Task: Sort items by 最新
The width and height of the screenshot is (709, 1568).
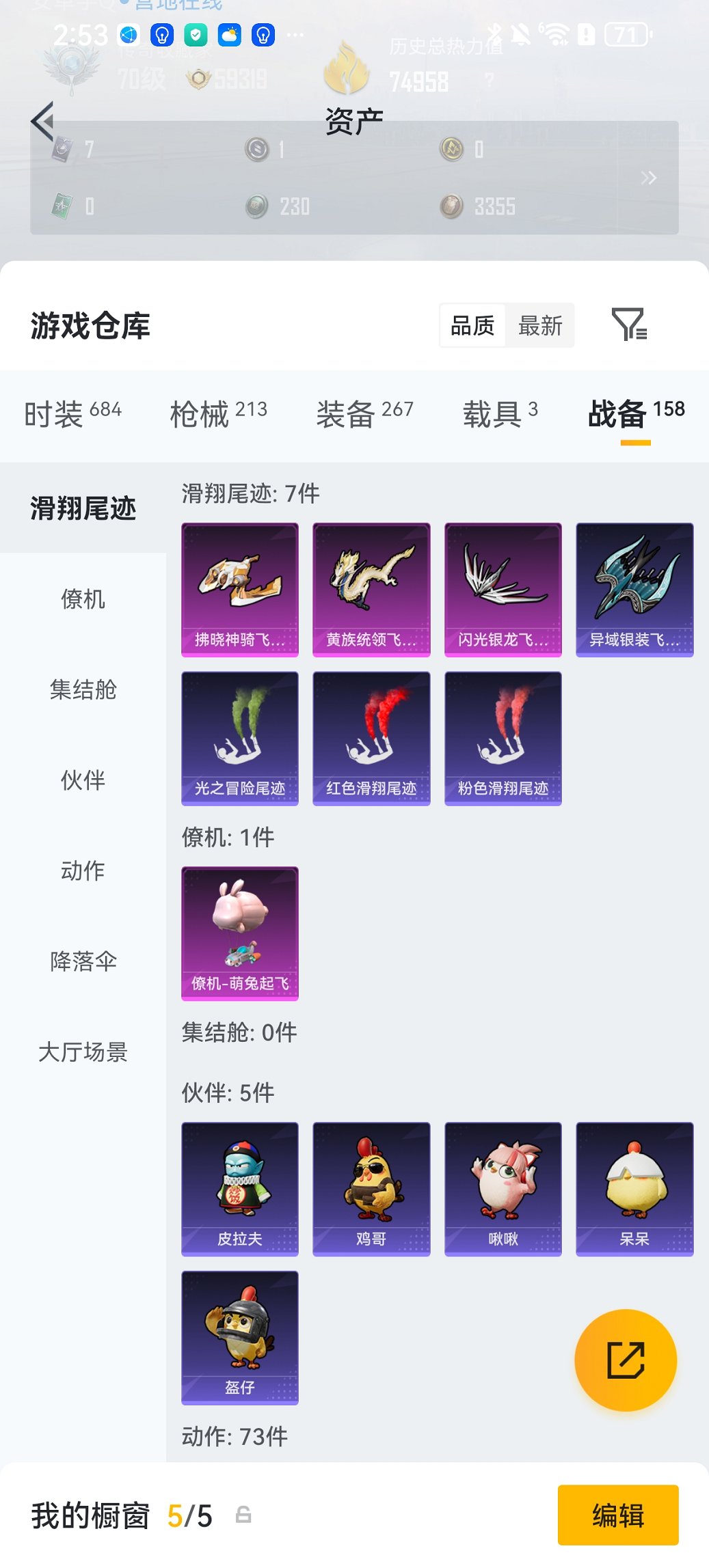Action: click(540, 326)
